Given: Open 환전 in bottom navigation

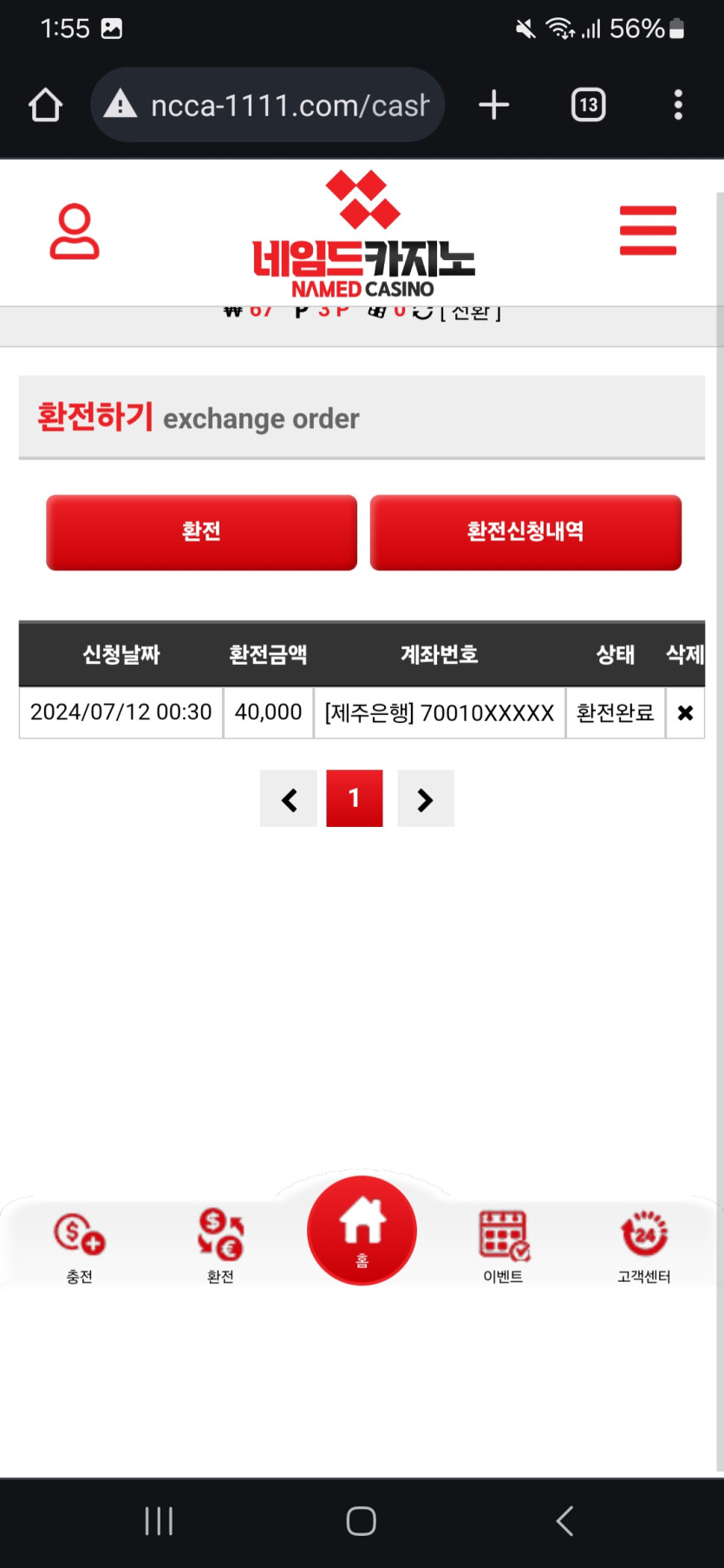Looking at the screenshot, I should pos(220,1246).
